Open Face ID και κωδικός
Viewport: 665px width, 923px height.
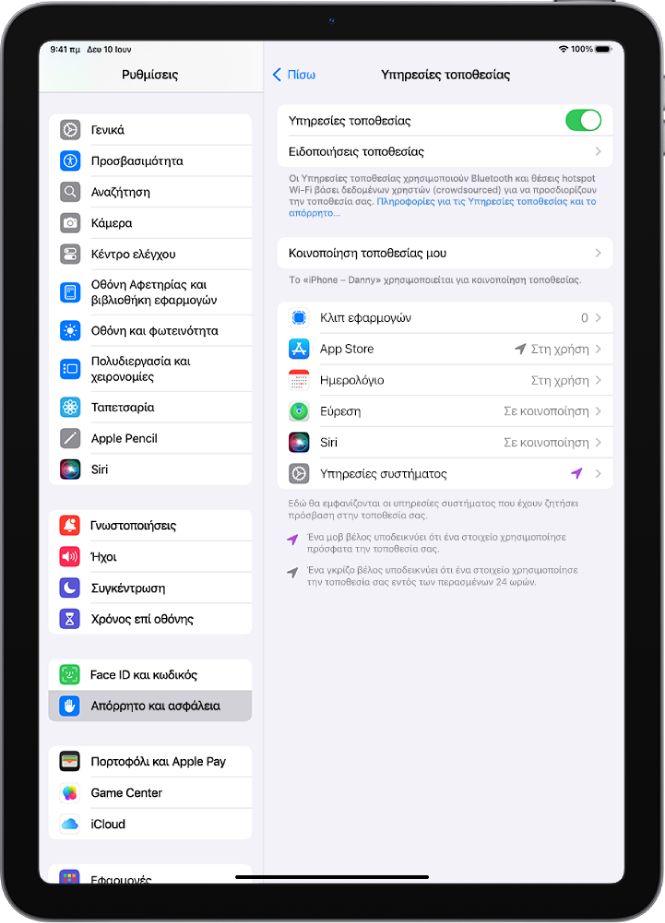[150, 675]
